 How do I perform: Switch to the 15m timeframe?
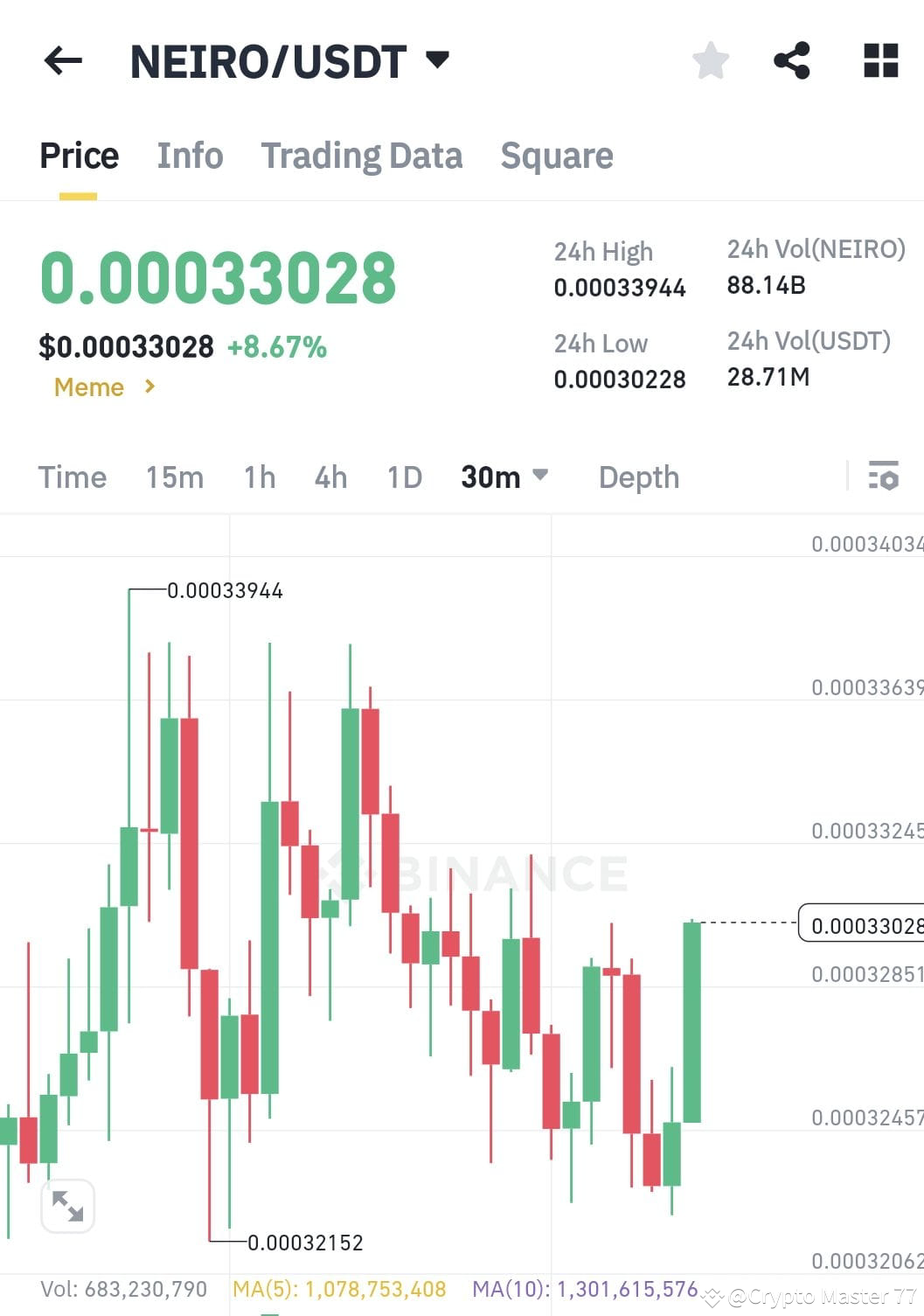point(174,477)
